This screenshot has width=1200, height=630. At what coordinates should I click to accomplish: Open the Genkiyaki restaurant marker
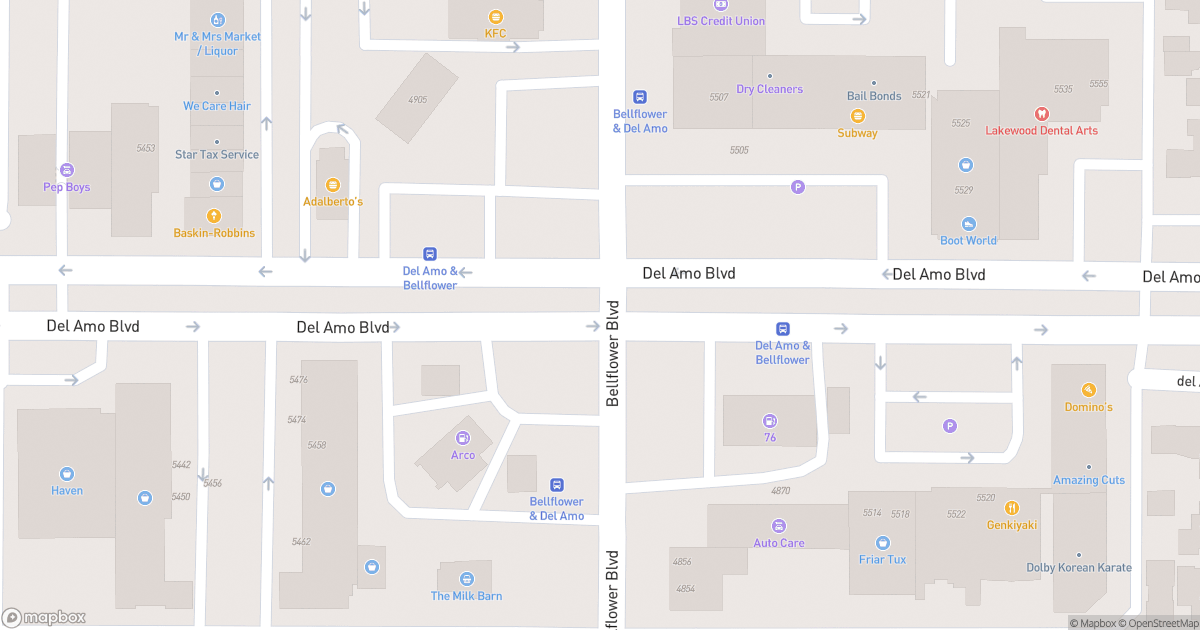1011,508
